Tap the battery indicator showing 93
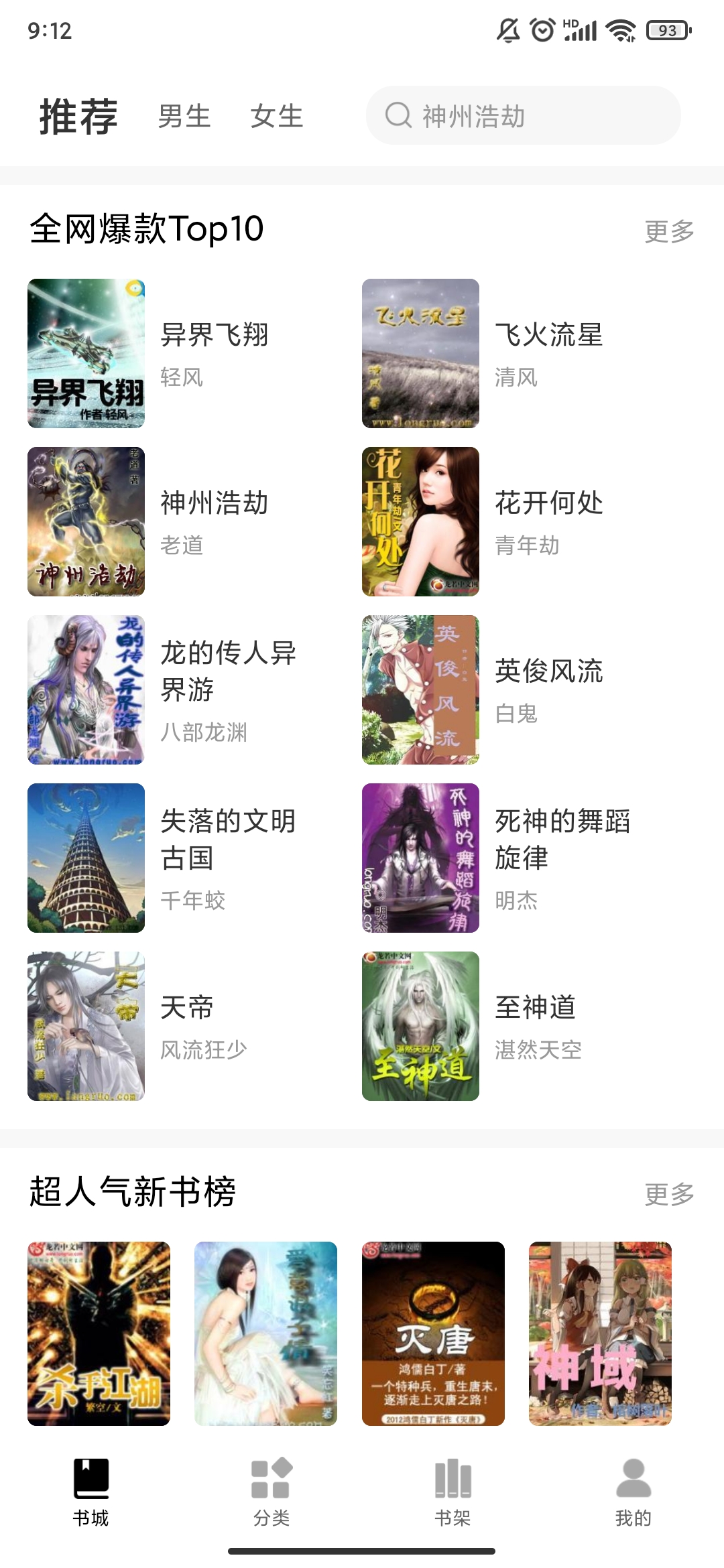 point(668,29)
